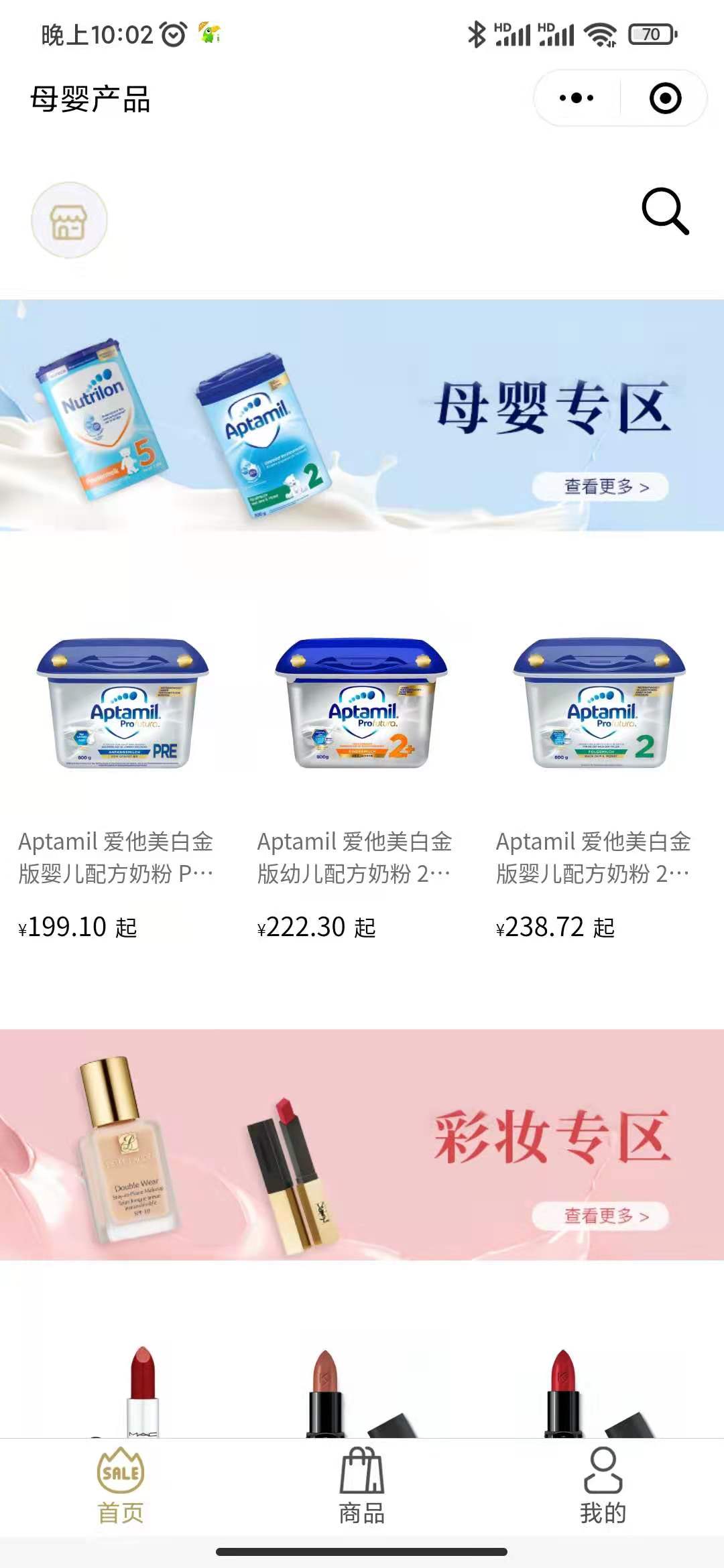Tap 查看更多 on the 母婴专区 banner
724x1568 pixels.
click(601, 486)
